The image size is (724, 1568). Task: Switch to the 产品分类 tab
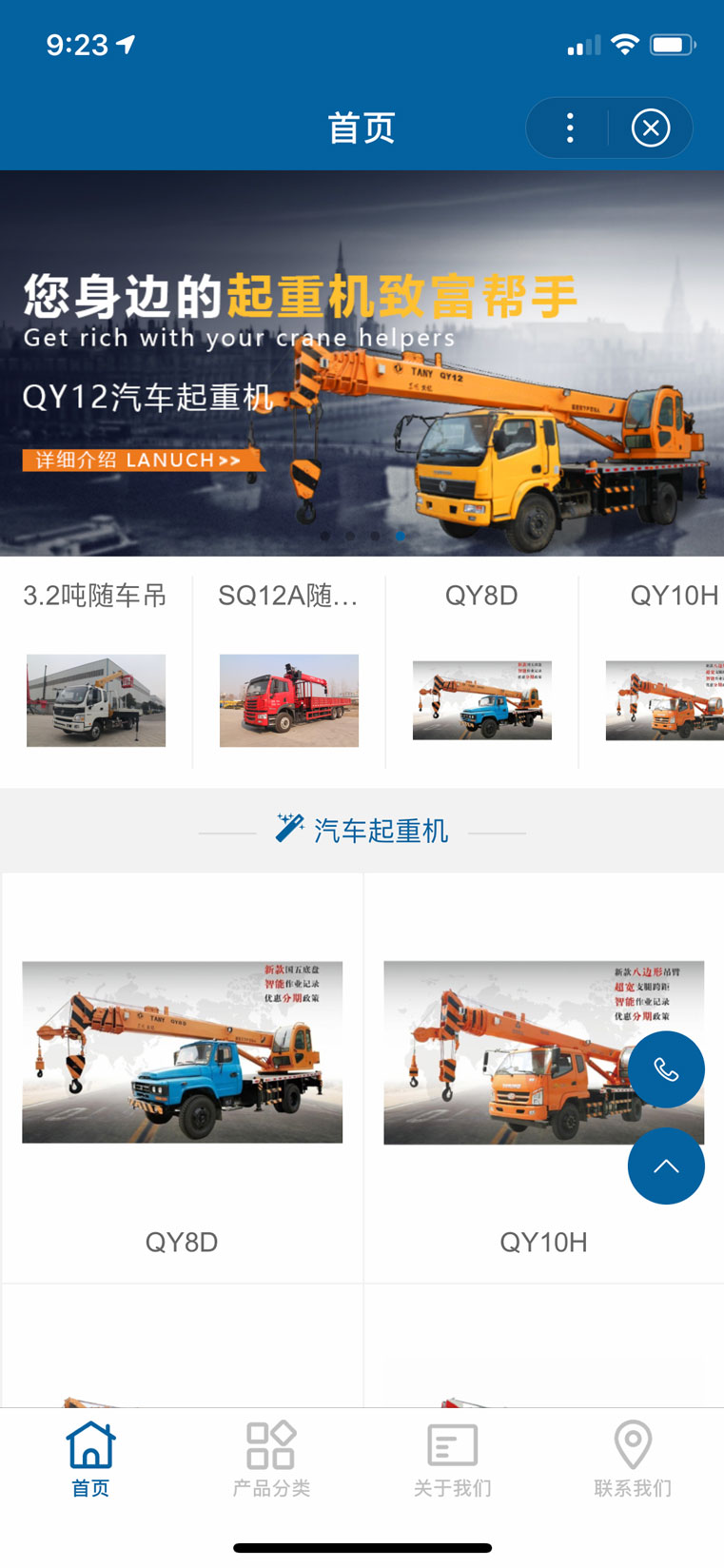271,1459
